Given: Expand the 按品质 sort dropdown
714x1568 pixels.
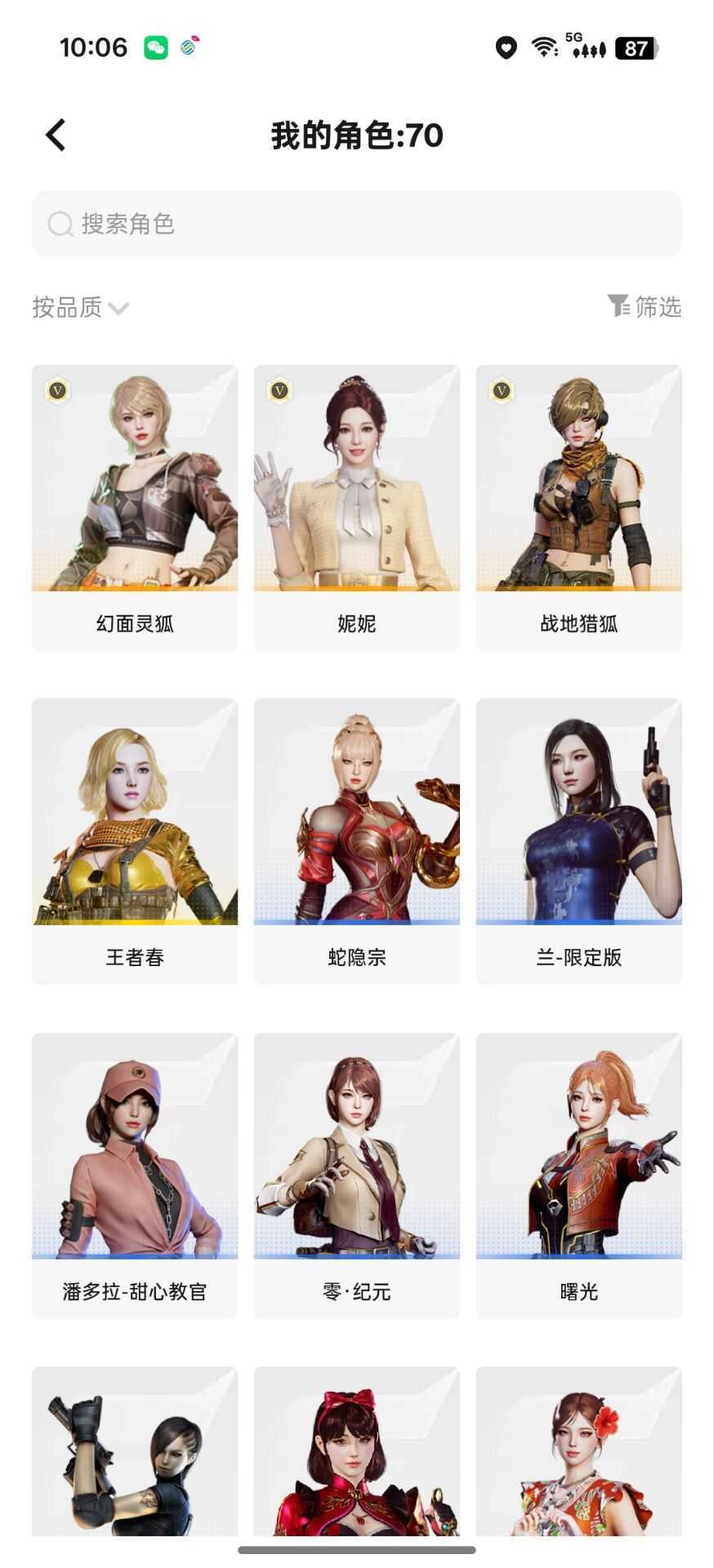Looking at the screenshot, I should 80,308.
